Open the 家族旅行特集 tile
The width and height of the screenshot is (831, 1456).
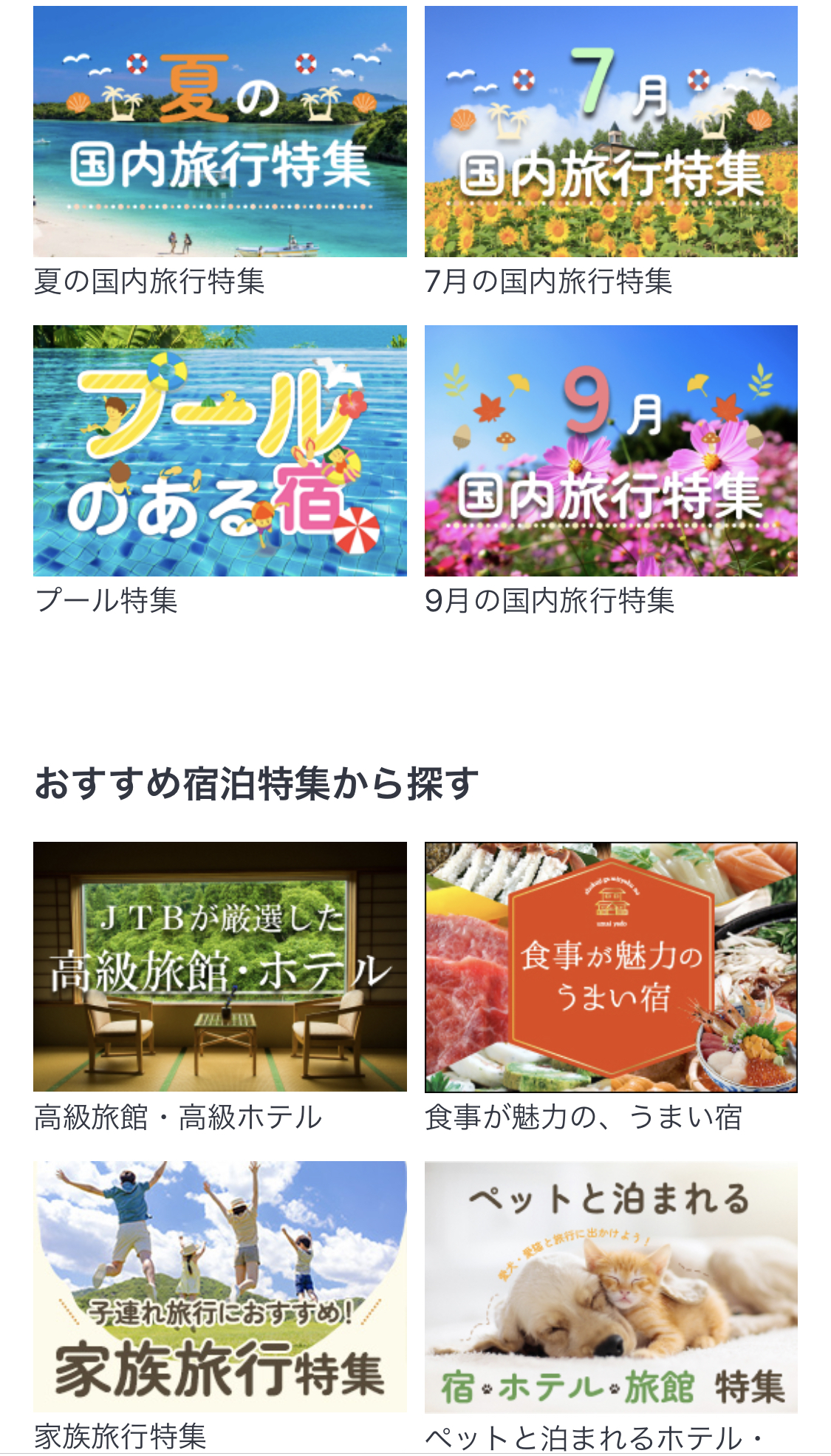[219, 1286]
